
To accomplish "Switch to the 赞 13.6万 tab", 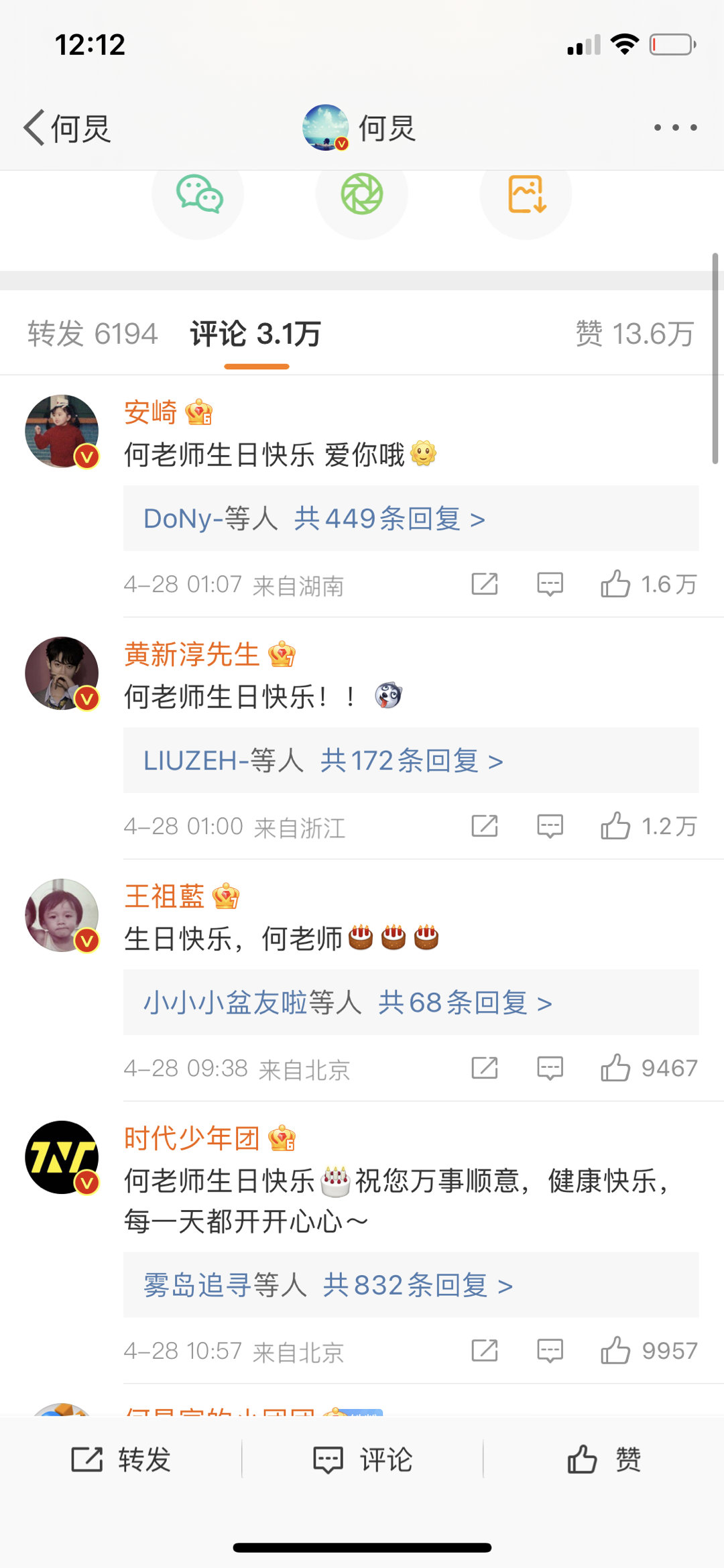I will (x=634, y=334).
